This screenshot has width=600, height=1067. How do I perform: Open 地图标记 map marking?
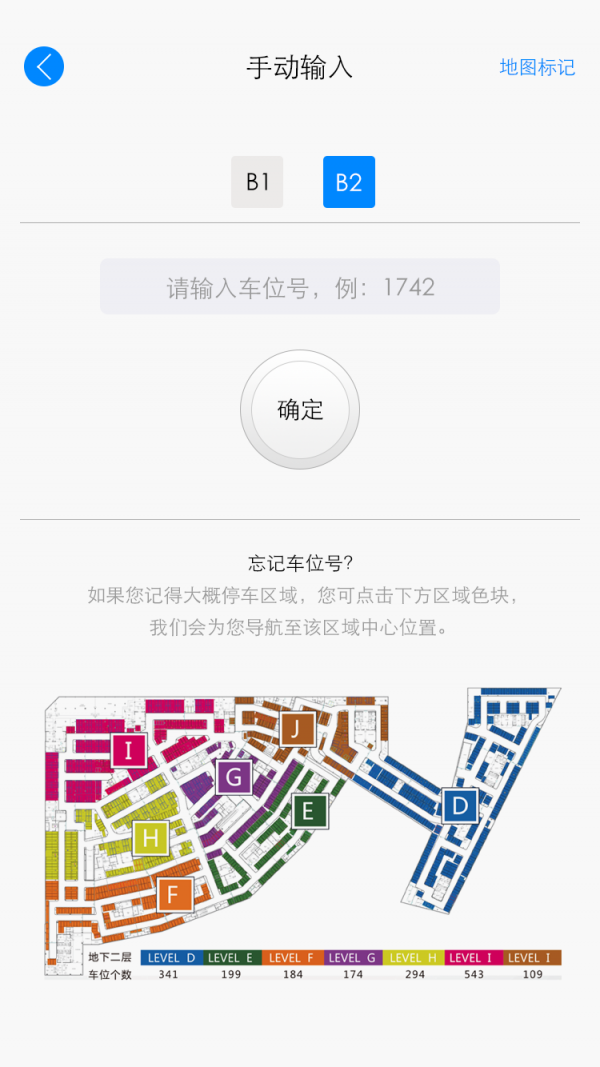[x=537, y=67]
